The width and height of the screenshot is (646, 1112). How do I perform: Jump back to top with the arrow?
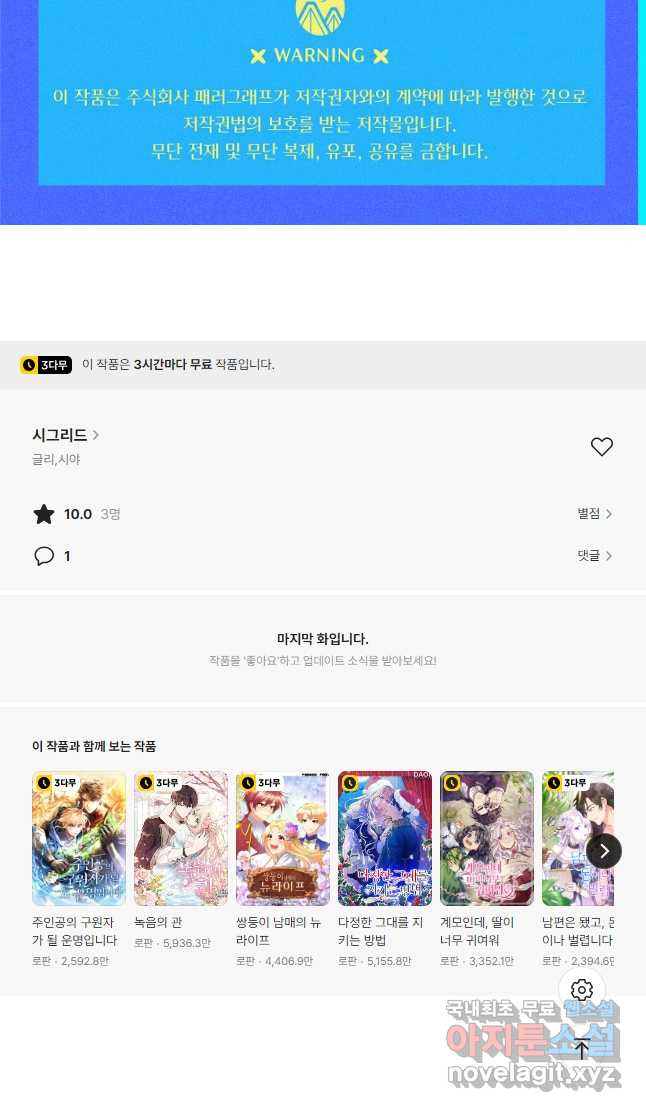582,1049
